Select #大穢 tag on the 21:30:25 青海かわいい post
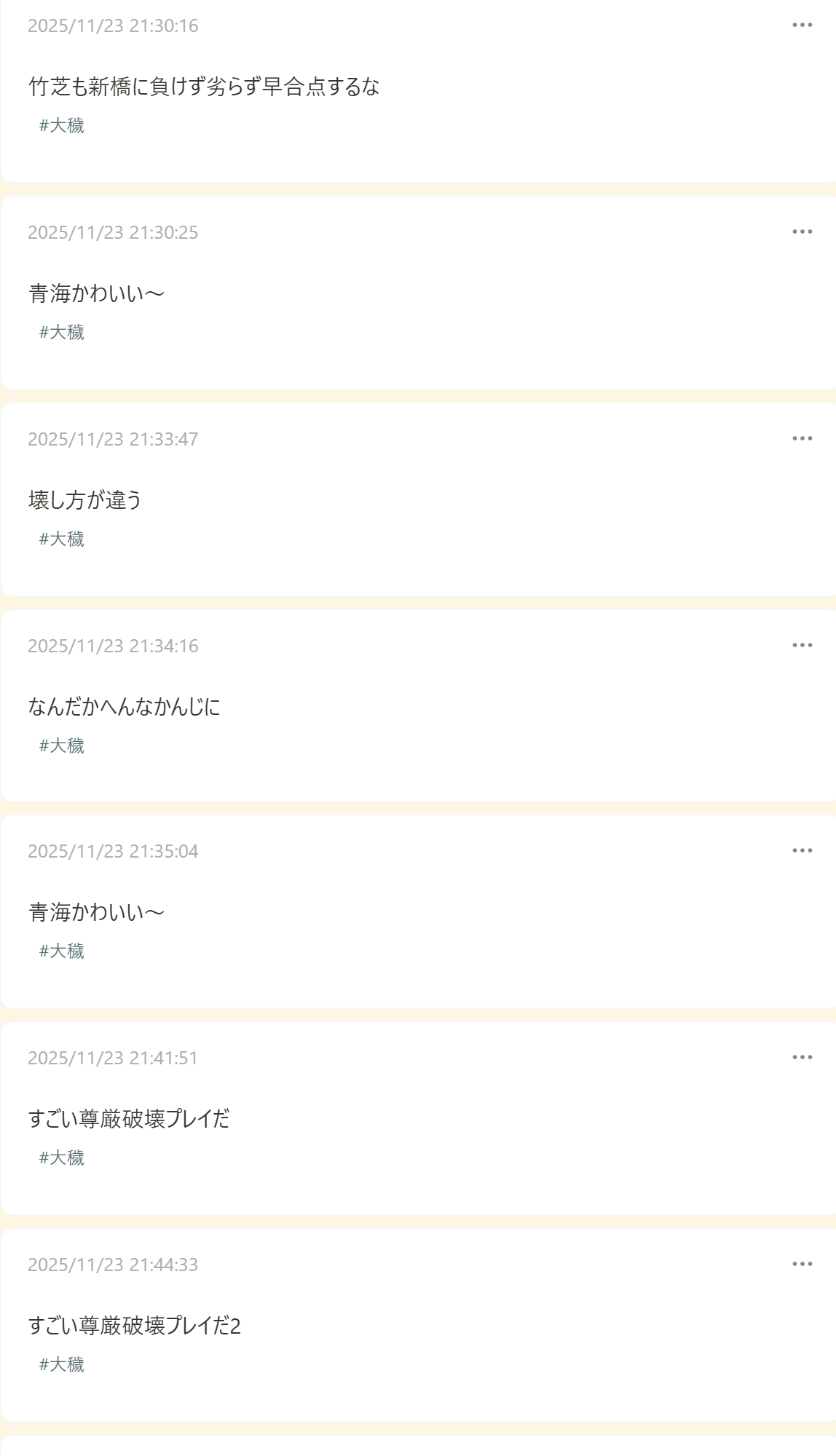The width and height of the screenshot is (836, 1456). coord(62,333)
